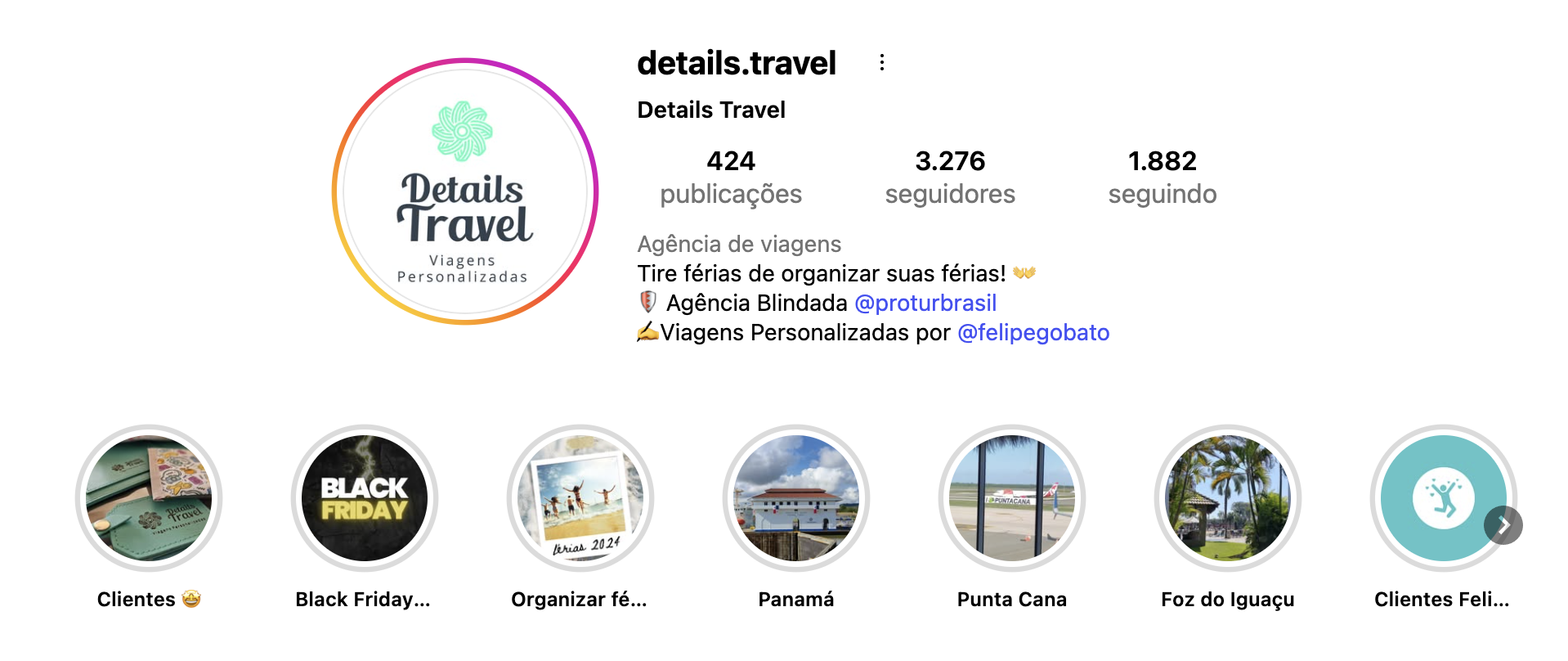Image resolution: width=1568 pixels, height=661 pixels.
Task: Visit the @proturbrasil profile link
Action: tap(925, 304)
